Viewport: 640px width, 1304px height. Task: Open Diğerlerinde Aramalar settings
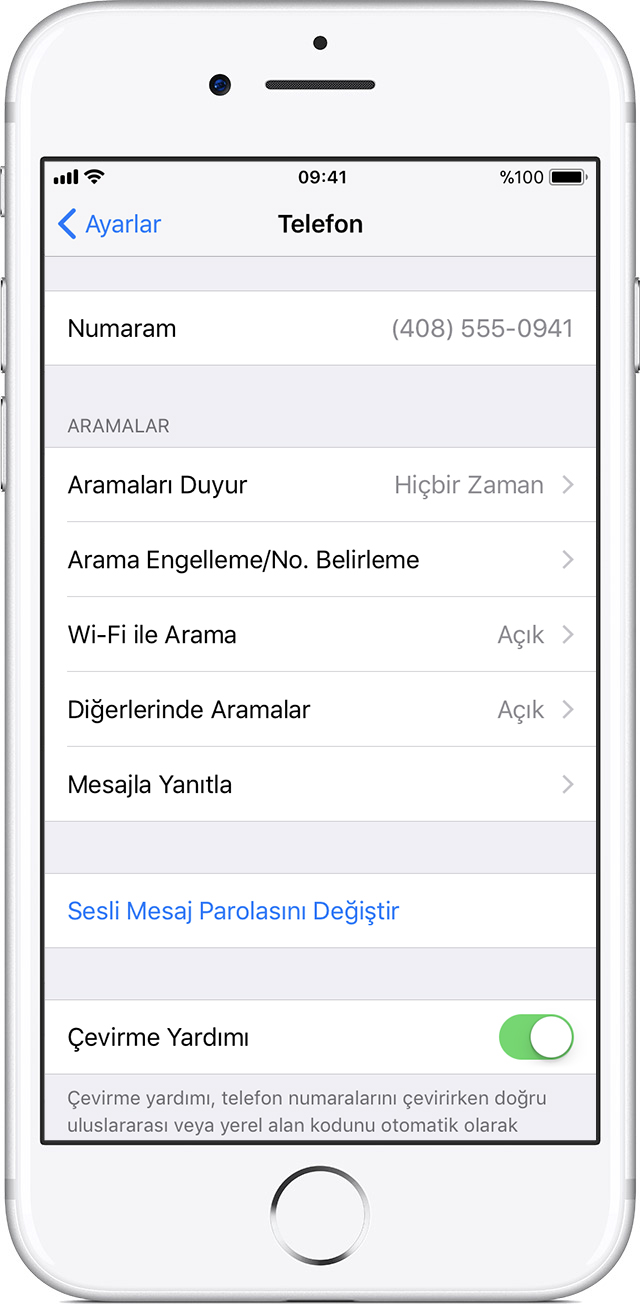click(x=320, y=710)
